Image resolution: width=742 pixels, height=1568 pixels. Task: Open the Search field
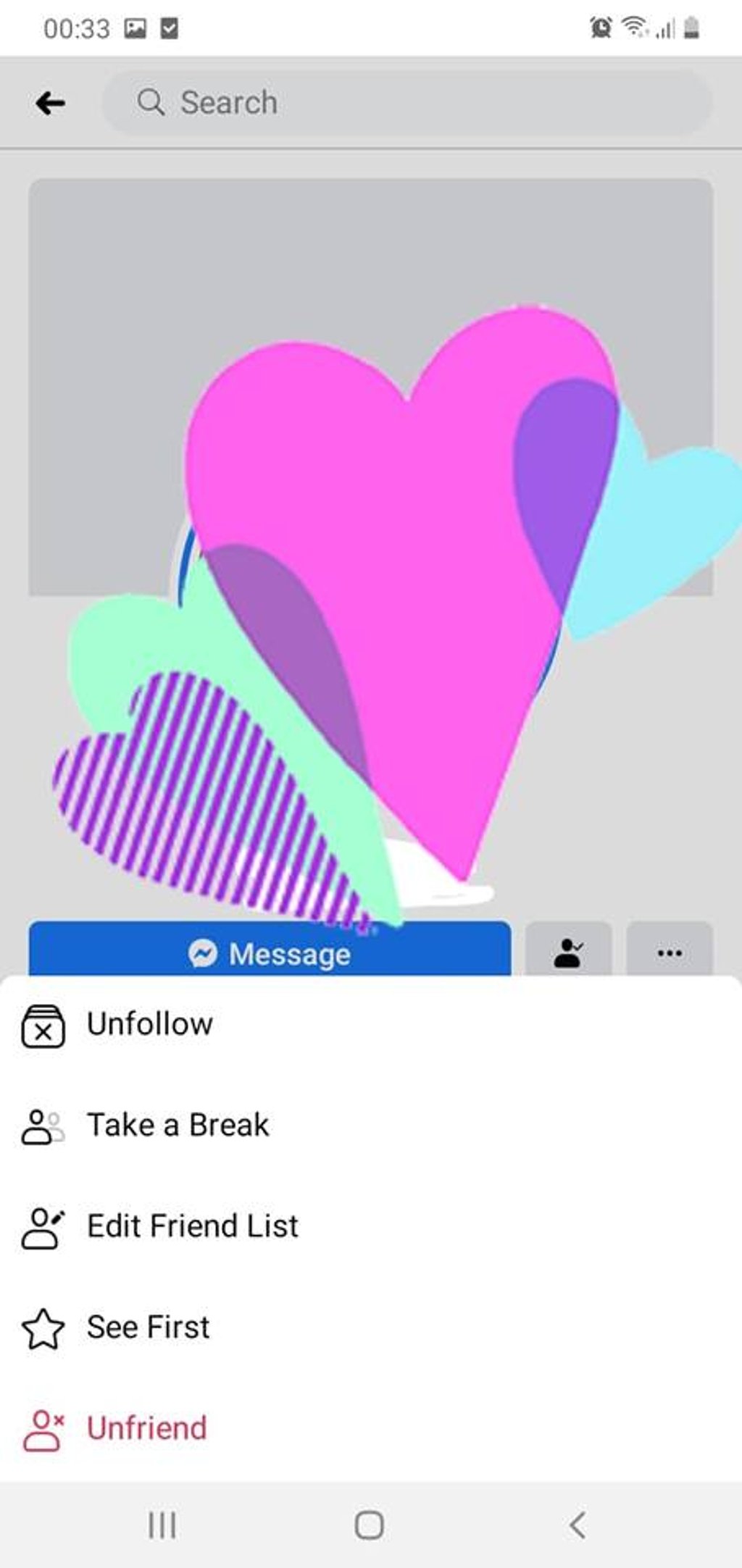(x=406, y=103)
